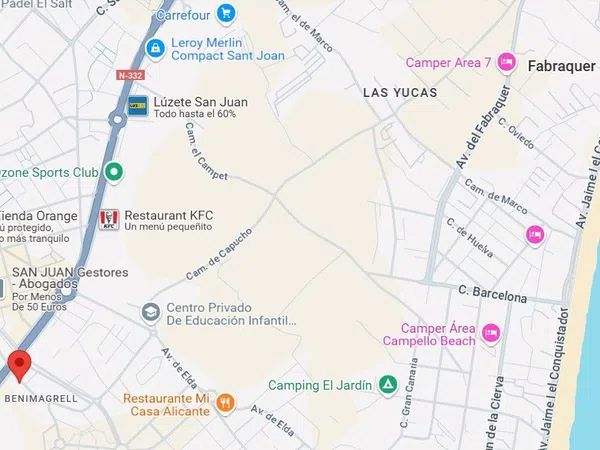This screenshot has height=450, width=600.
Task: Open the Ozone Sports Club marker
Action: 114,172
